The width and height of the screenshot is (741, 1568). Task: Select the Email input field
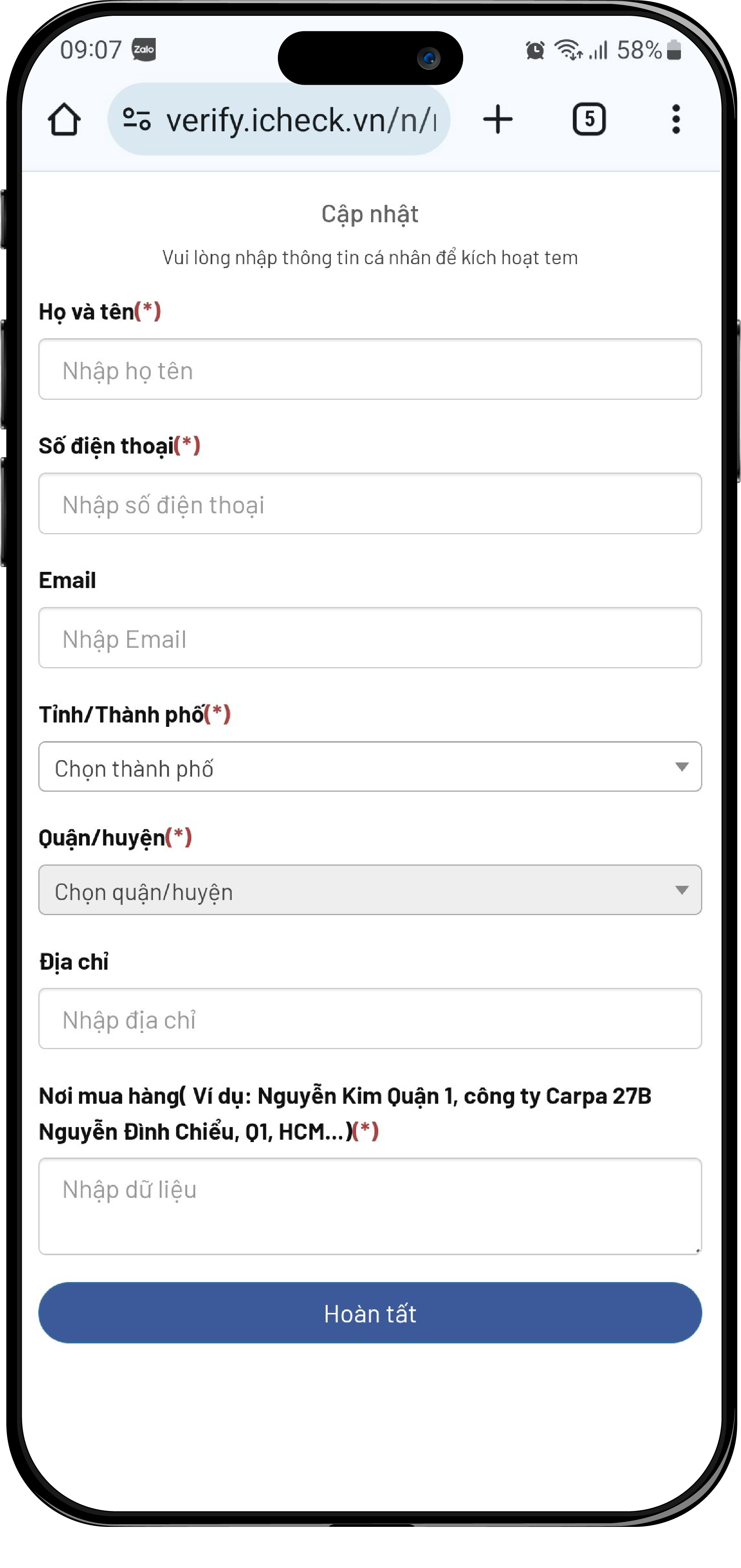[370, 638]
